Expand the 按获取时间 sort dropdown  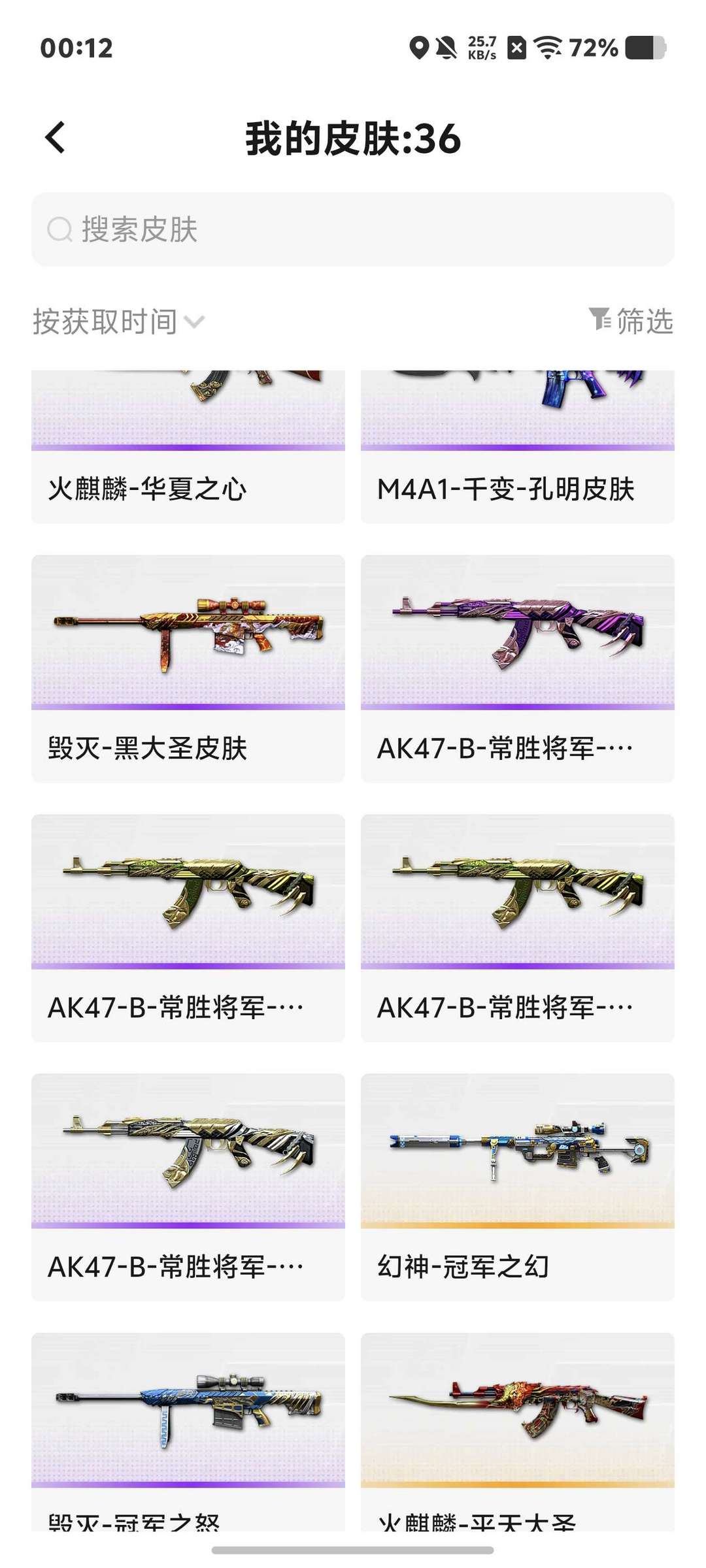pos(108,320)
